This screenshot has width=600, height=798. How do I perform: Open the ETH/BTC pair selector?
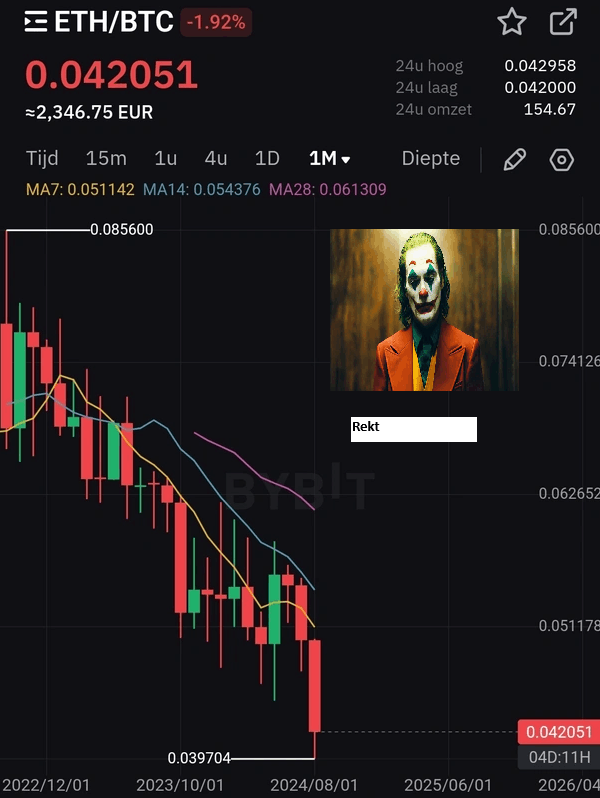point(98,21)
